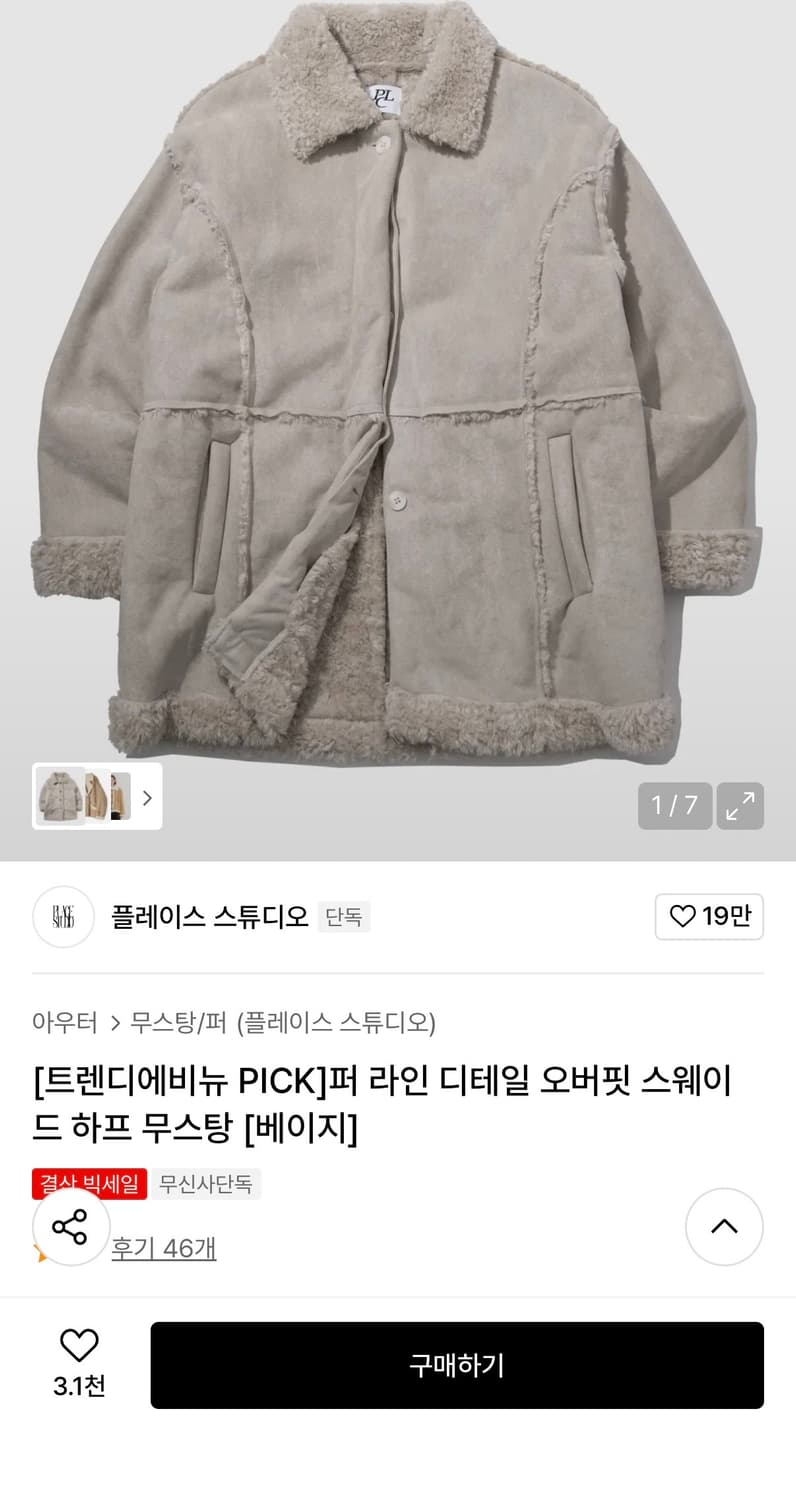View the 결산 빅세일 red badge
Screen dimensions: 796x1500
[x=88, y=1184]
